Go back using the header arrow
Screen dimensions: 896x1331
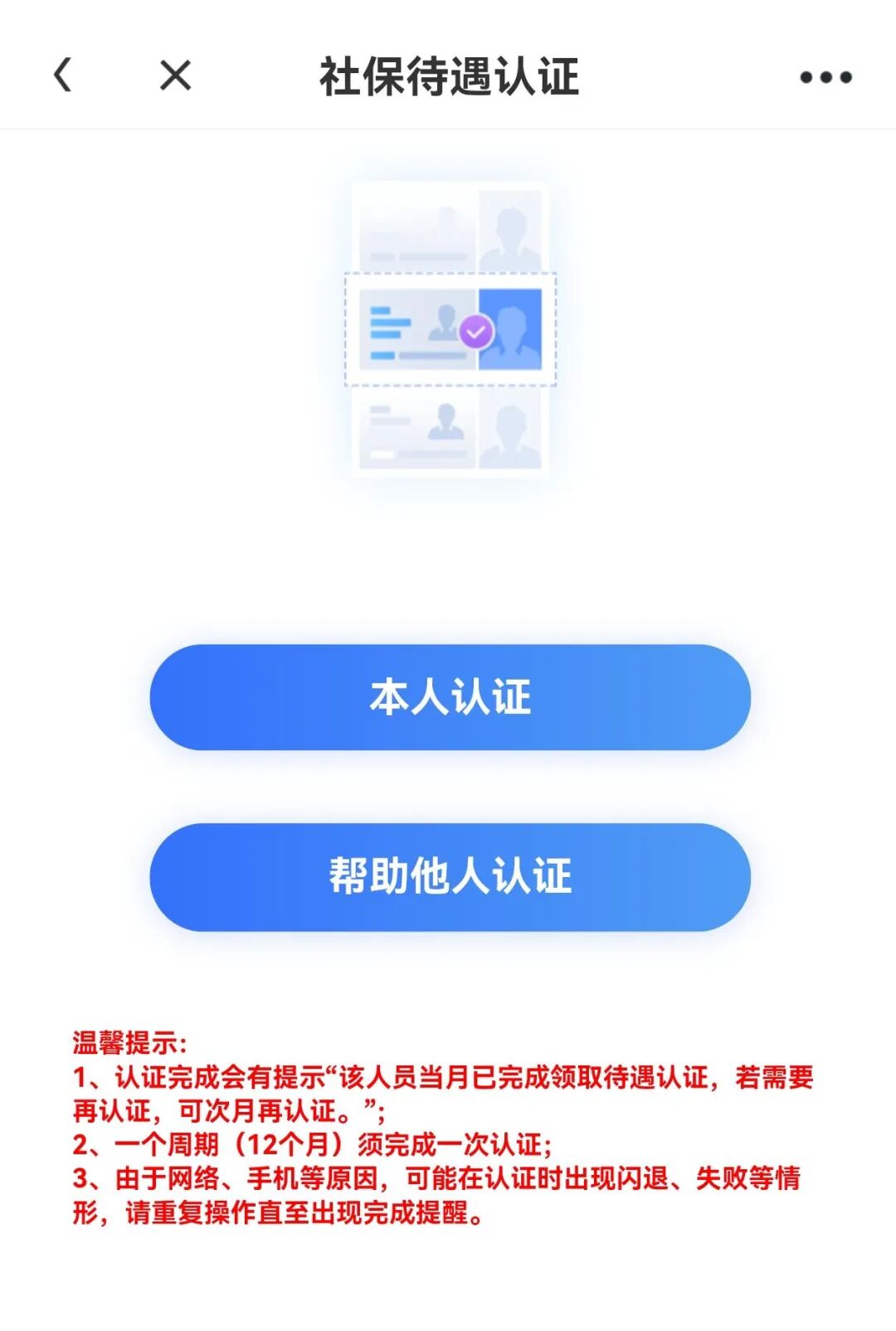63,76
